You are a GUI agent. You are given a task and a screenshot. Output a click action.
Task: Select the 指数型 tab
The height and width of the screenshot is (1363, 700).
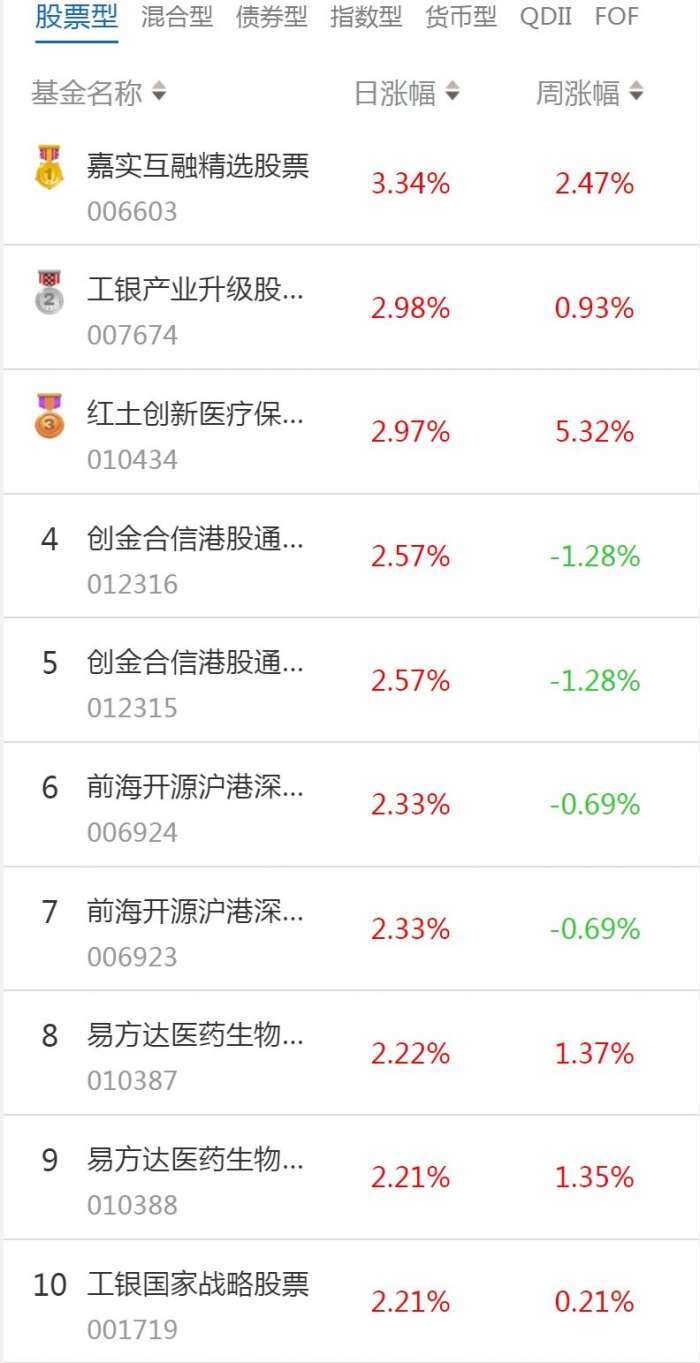click(x=366, y=17)
